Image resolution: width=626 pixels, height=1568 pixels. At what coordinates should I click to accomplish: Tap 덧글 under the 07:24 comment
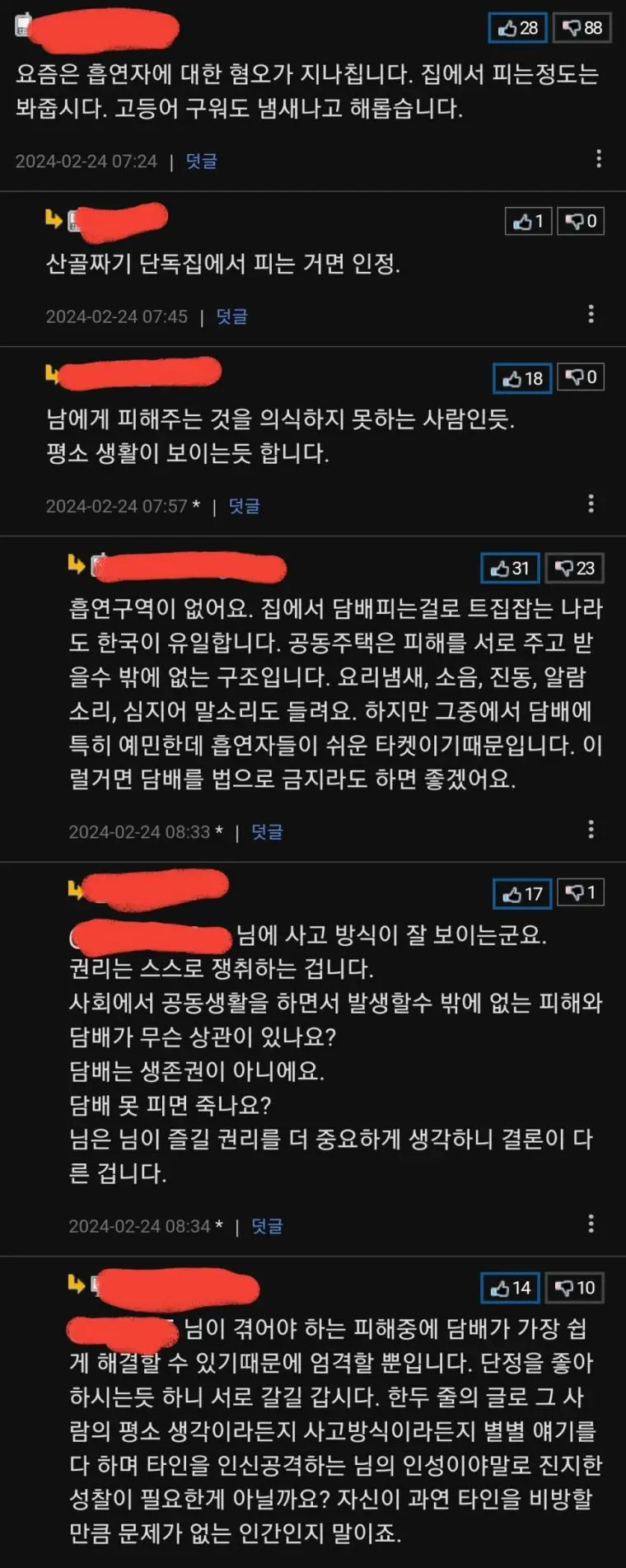[x=201, y=161]
